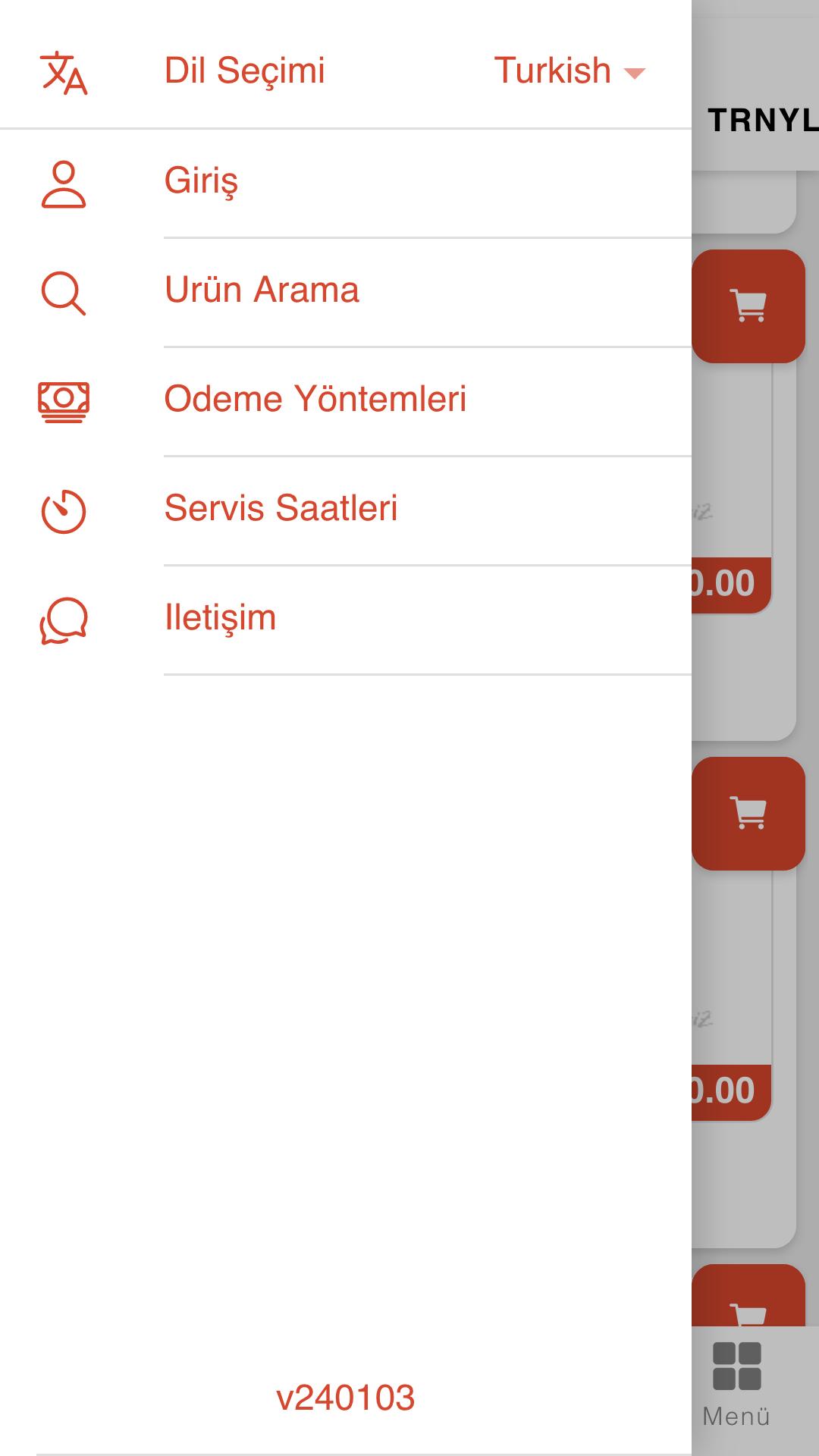Open the Turkish language dropdown
The width and height of the screenshot is (819, 1456).
tap(569, 71)
